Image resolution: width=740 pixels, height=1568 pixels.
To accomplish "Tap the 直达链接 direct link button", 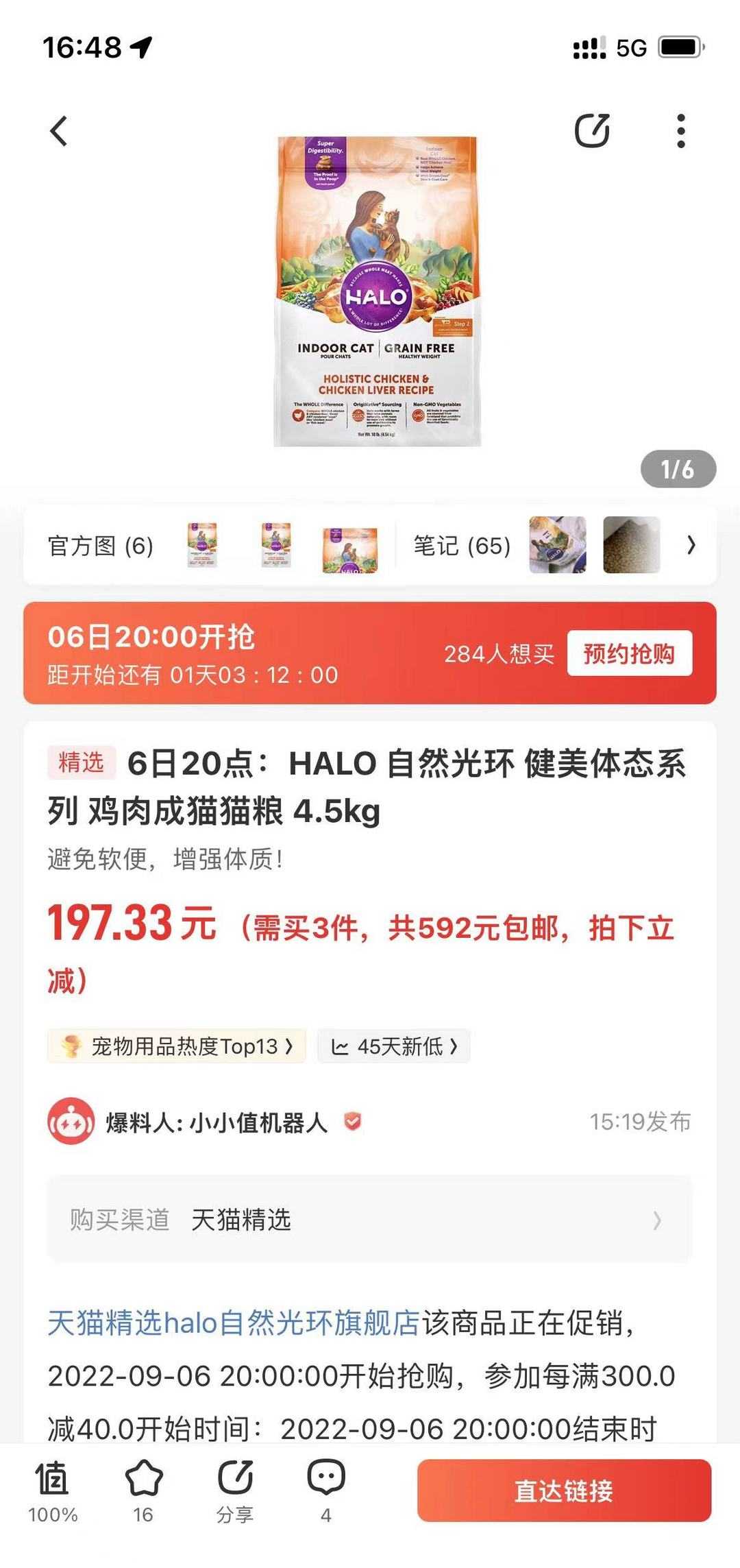I will [x=564, y=1491].
